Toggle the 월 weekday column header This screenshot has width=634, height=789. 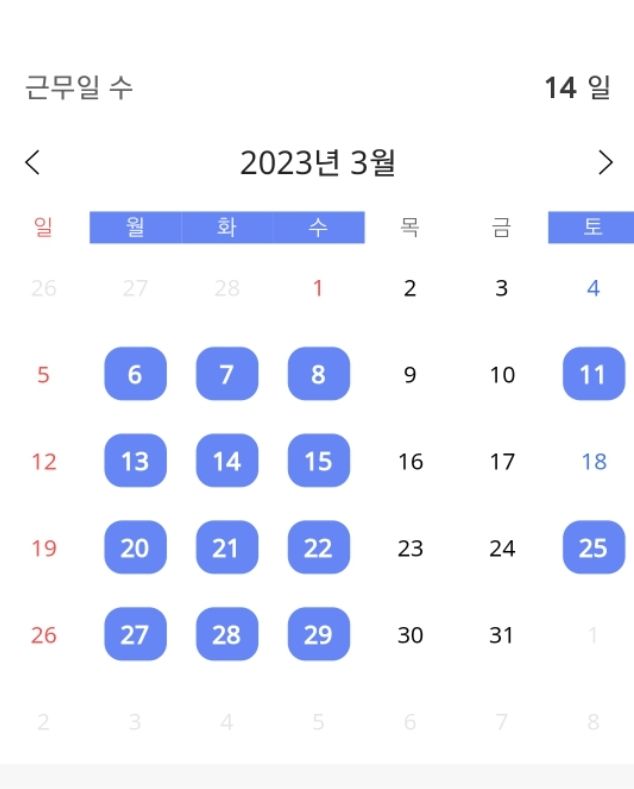tap(135, 228)
